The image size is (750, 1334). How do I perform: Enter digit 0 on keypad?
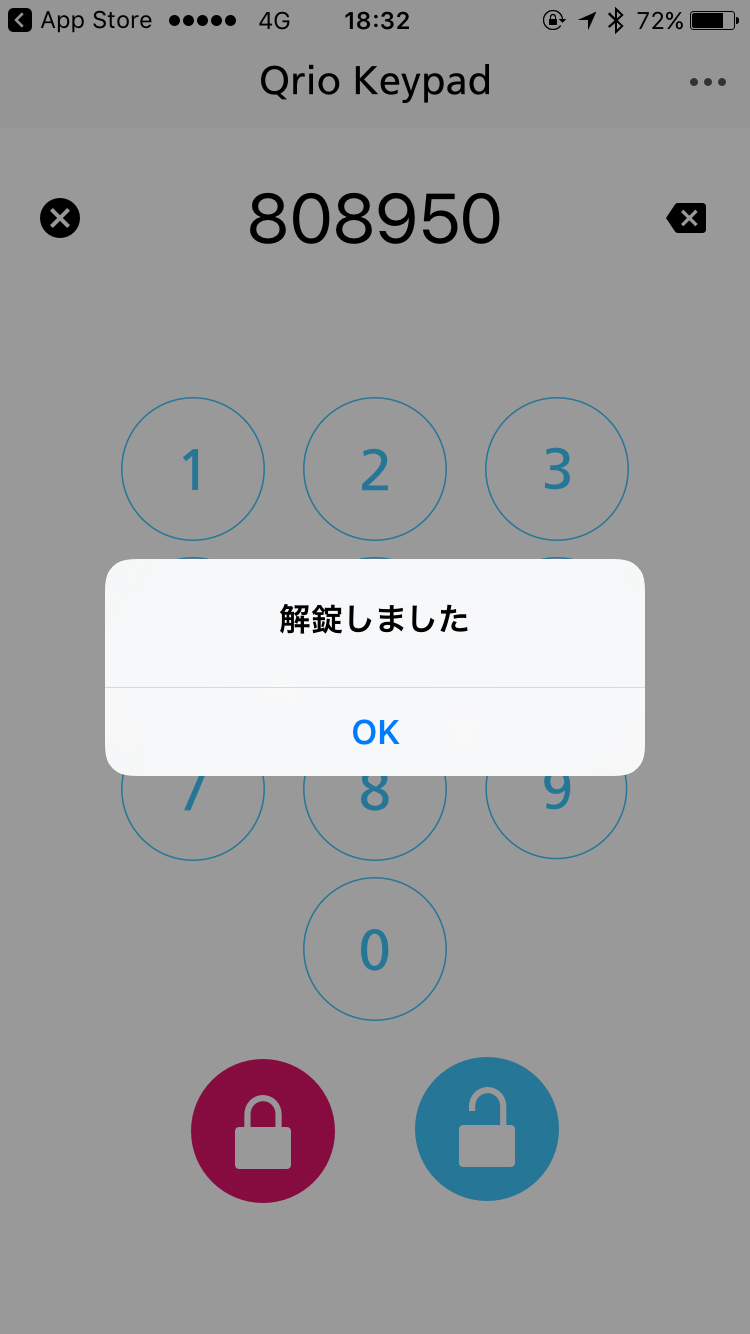click(375, 949)
